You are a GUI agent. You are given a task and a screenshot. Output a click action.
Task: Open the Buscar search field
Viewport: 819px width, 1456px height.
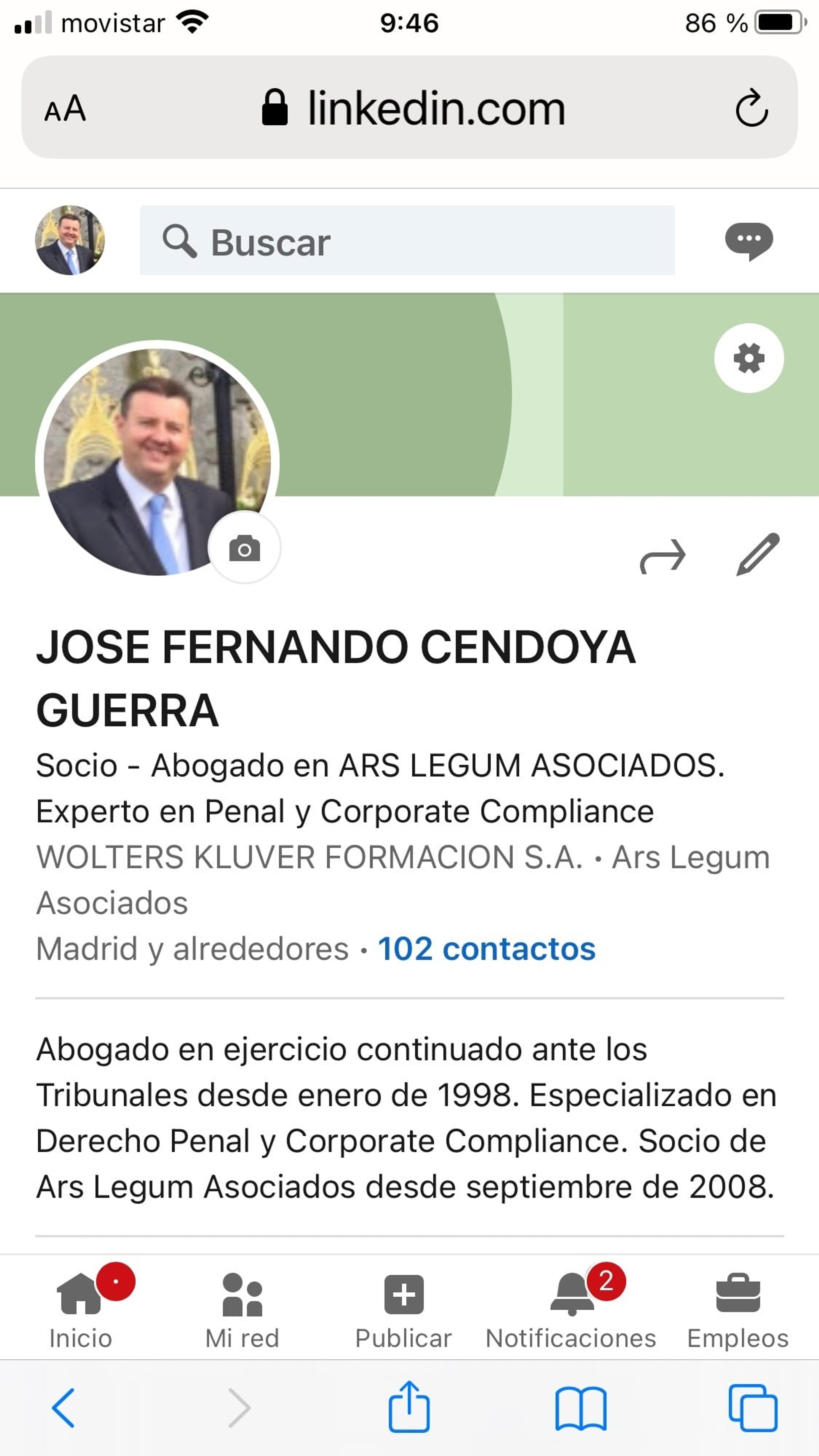coord(407,241)
